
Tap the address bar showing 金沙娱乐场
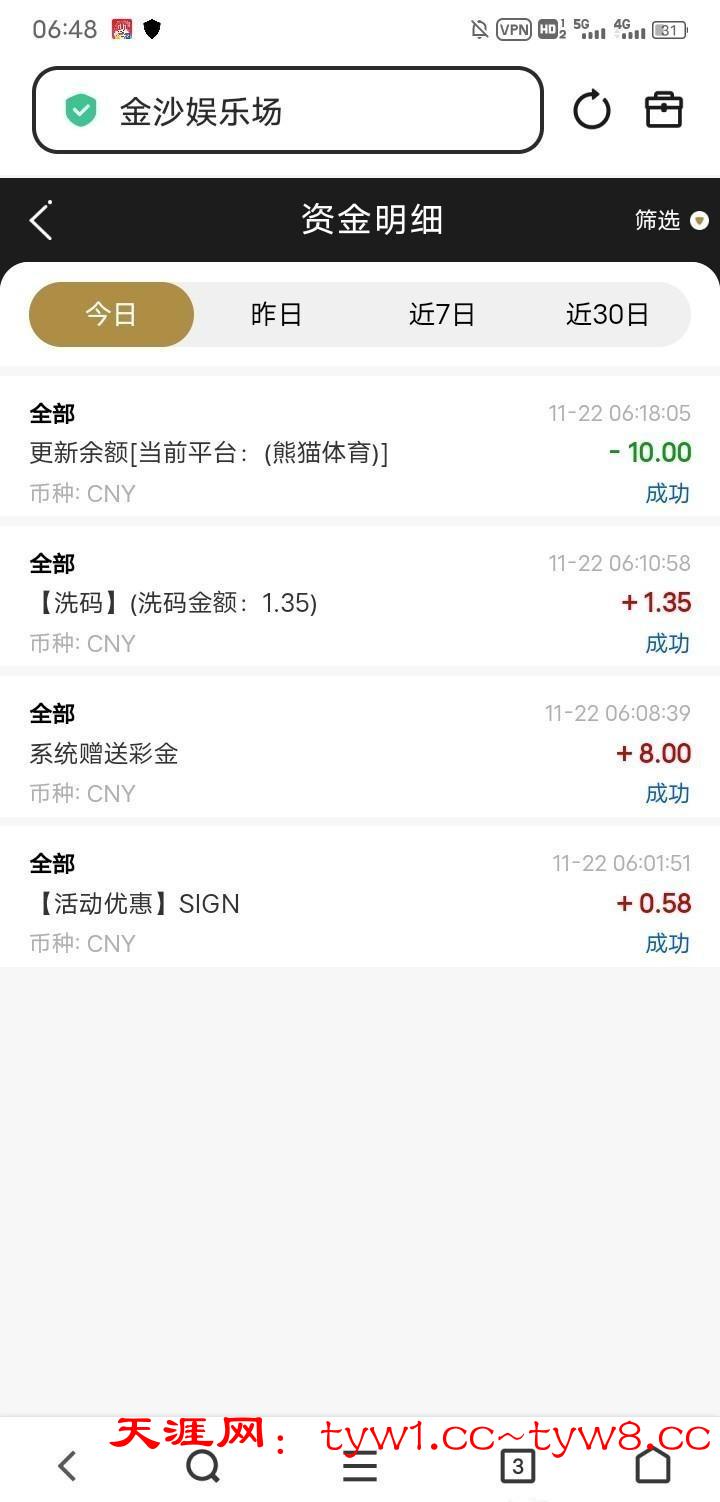[x=287, y=111]
